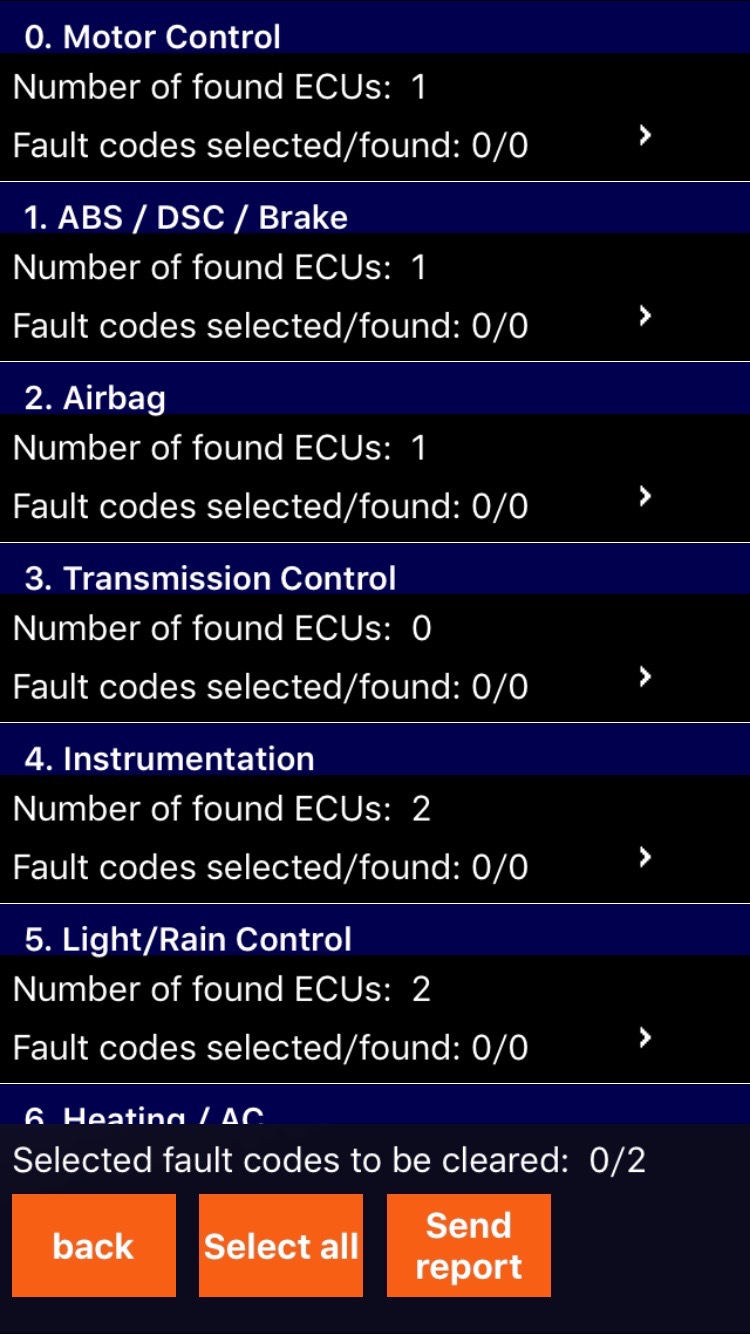
Task: Send the diagnostic report
Action: point(469,1245)
